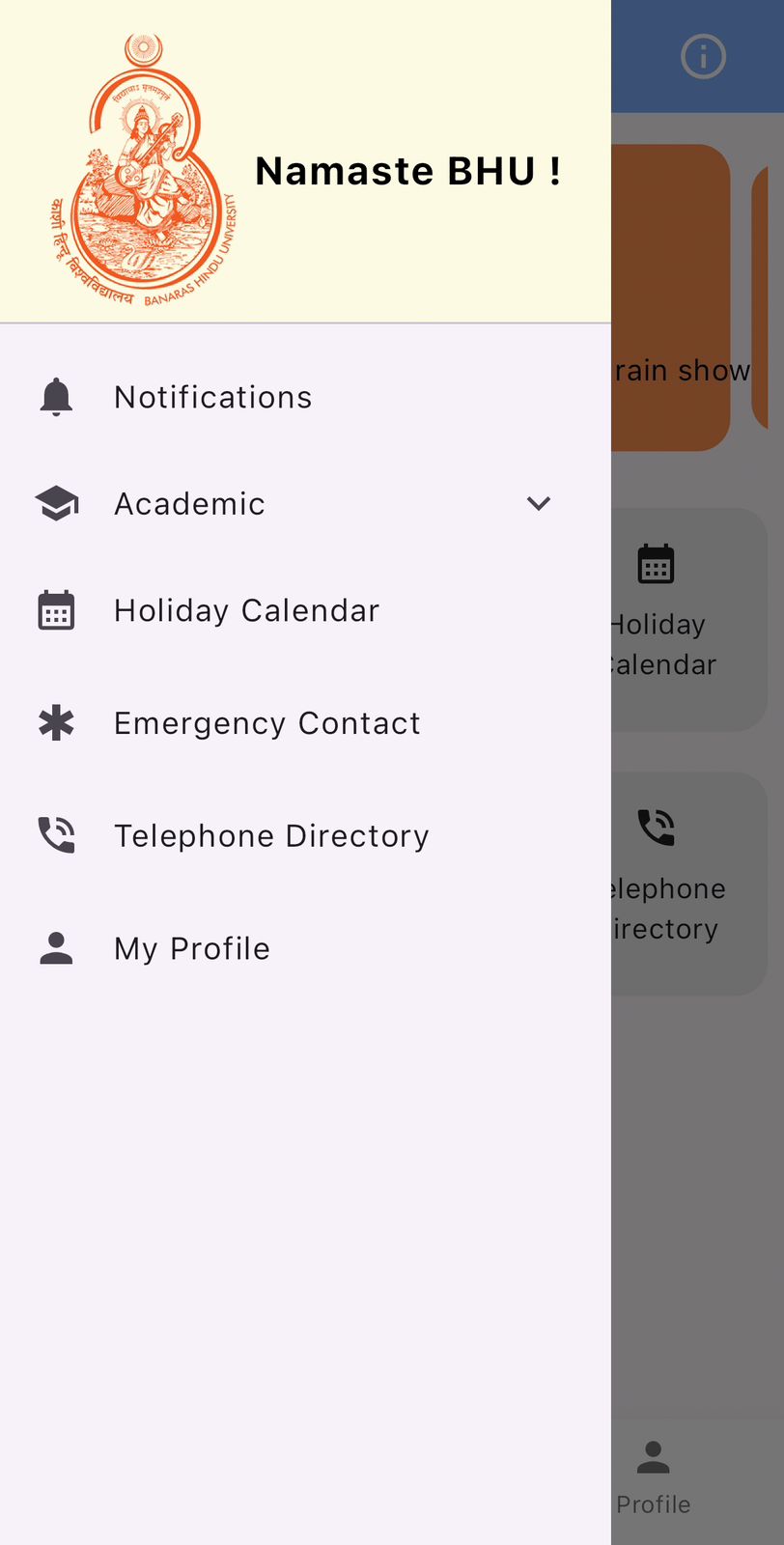This screenshot has width=784, height=1545.
Task: Select the Academic graduation cap icon
Action: tap(56, 503)
